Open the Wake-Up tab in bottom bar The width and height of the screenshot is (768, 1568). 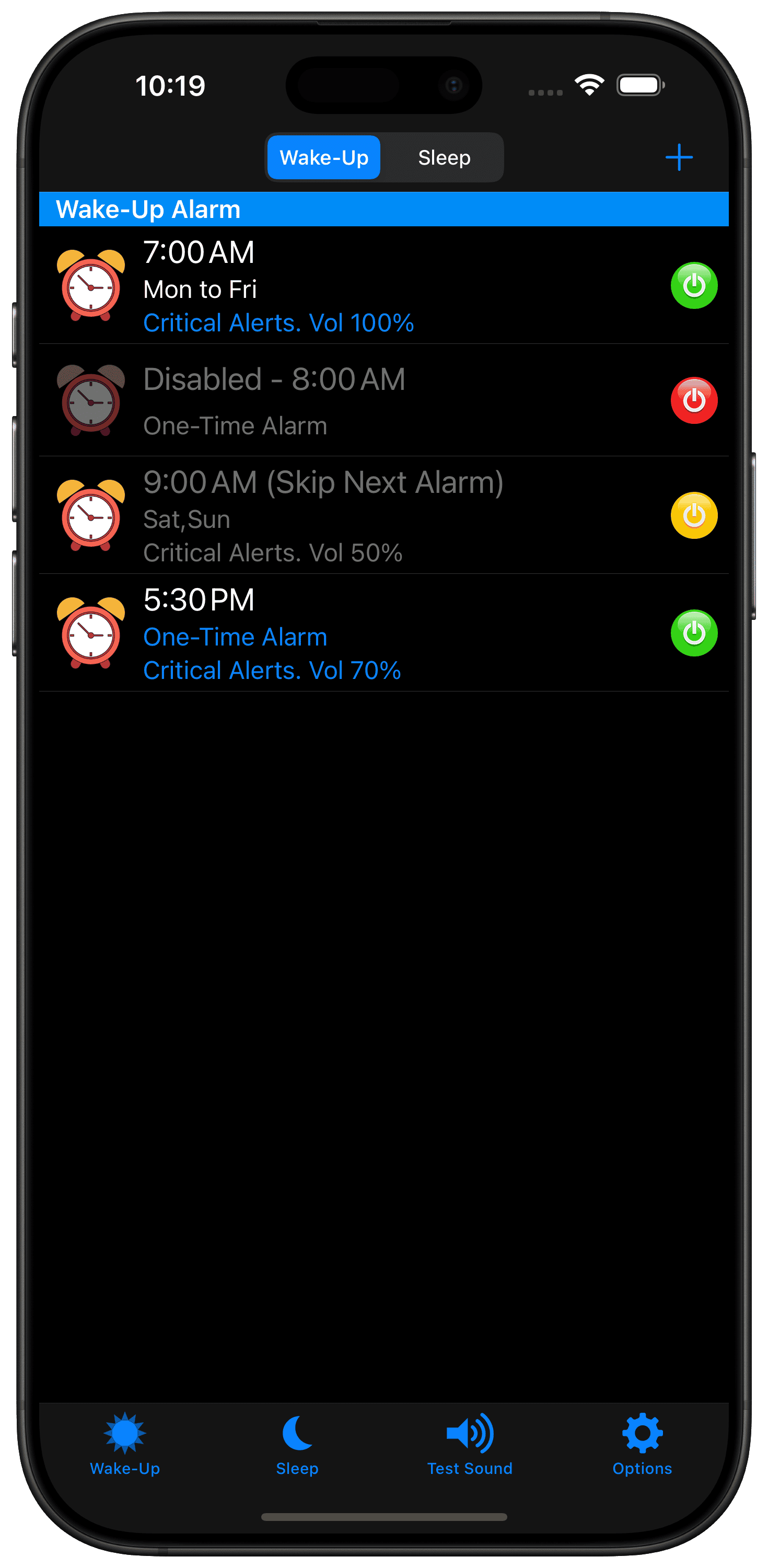point(125,1444)
